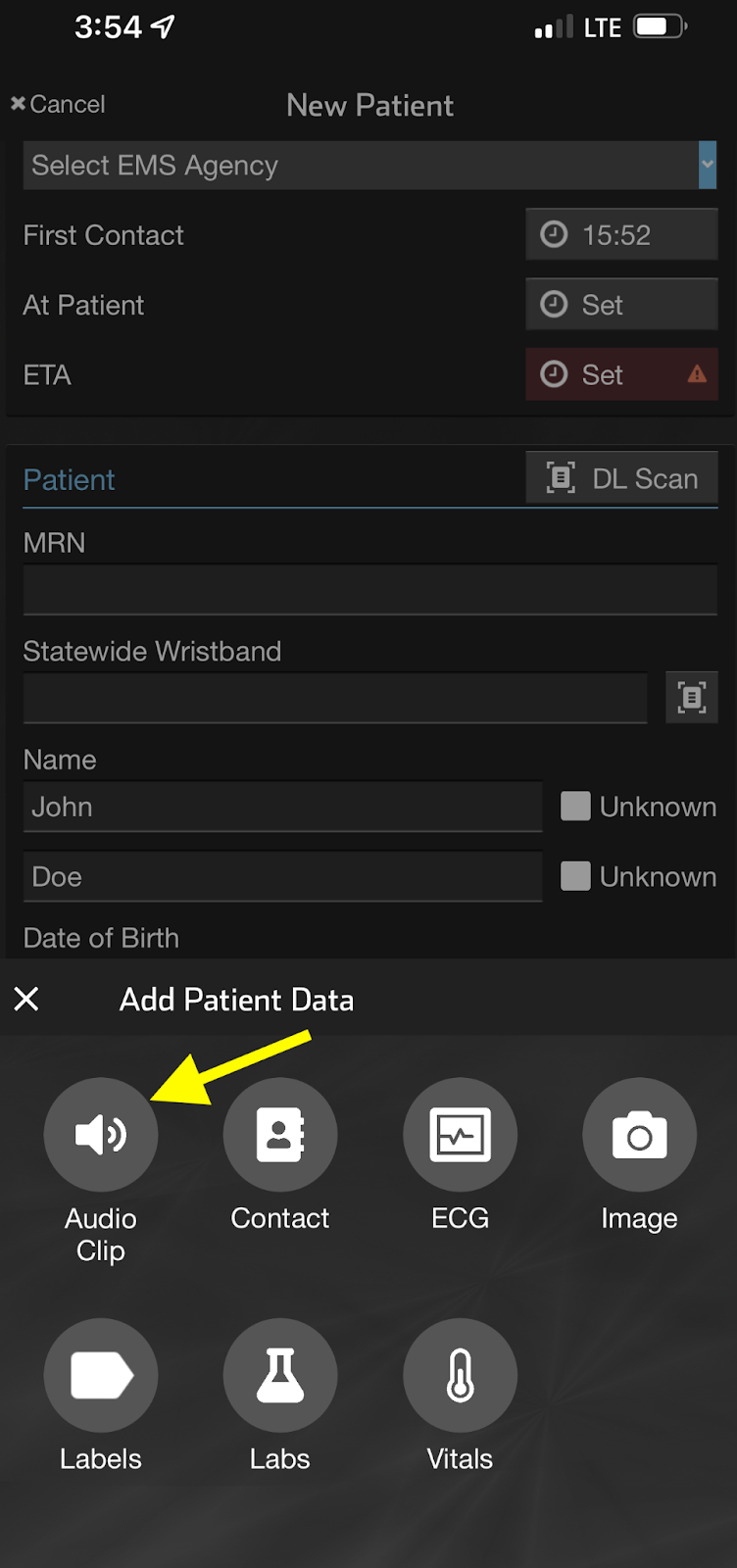
Task: Scan the statewide wristband barcode
Action: pyautogui.click(x=691, y=698)
